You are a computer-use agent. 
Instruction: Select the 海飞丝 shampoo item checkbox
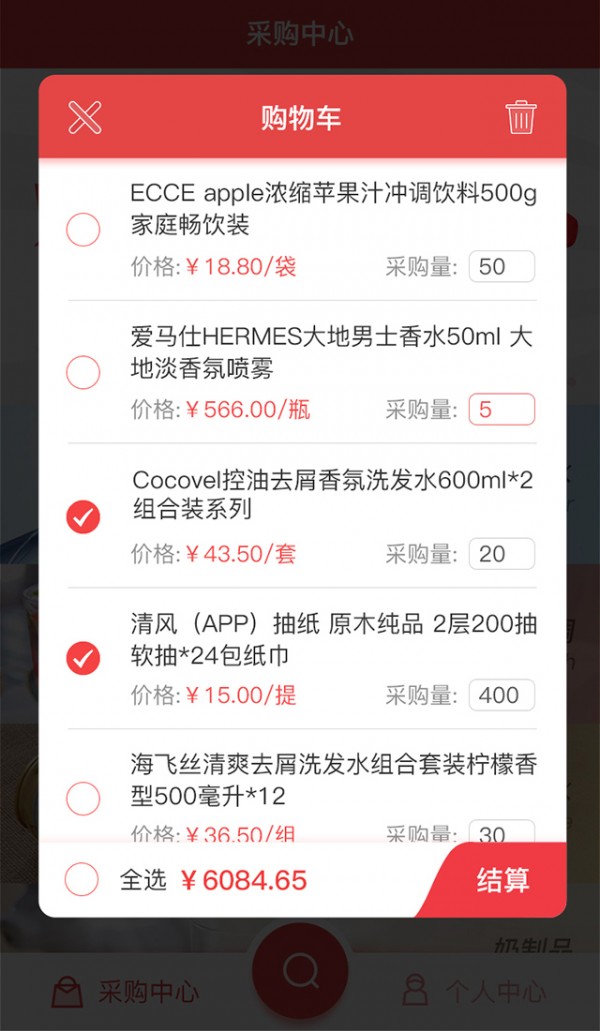(x=83, y=799)
